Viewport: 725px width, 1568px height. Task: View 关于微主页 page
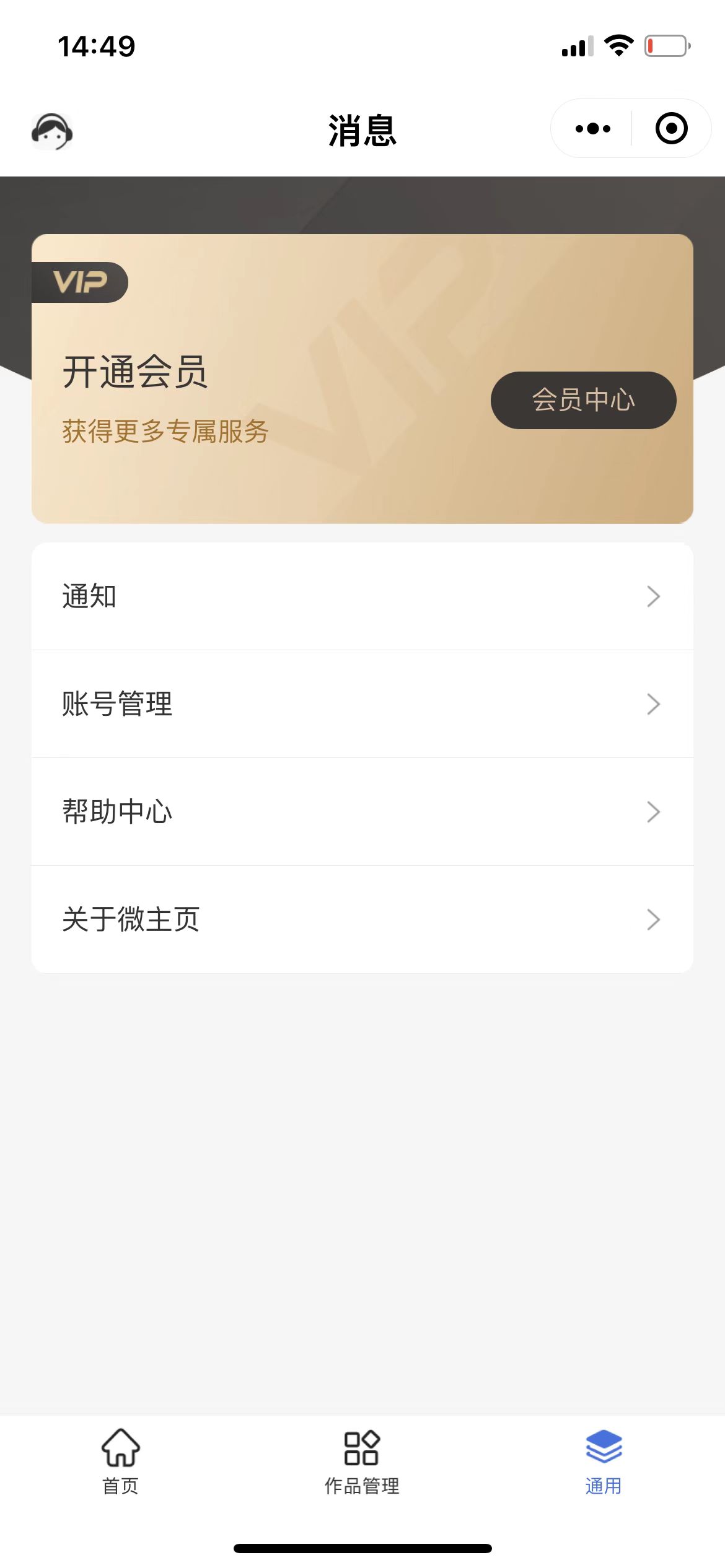click(362, 920)
